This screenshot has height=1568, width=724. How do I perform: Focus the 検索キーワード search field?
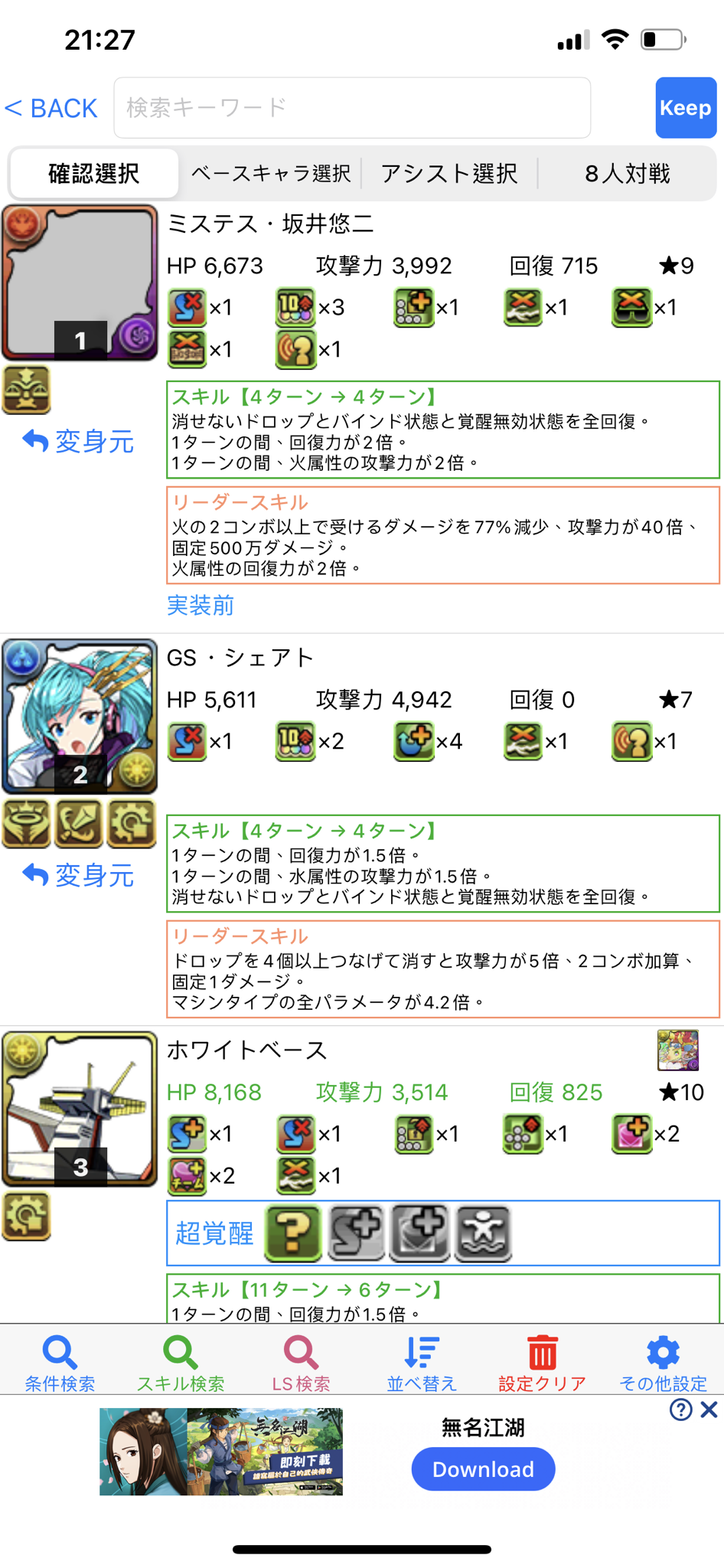(x=352, y=108)
